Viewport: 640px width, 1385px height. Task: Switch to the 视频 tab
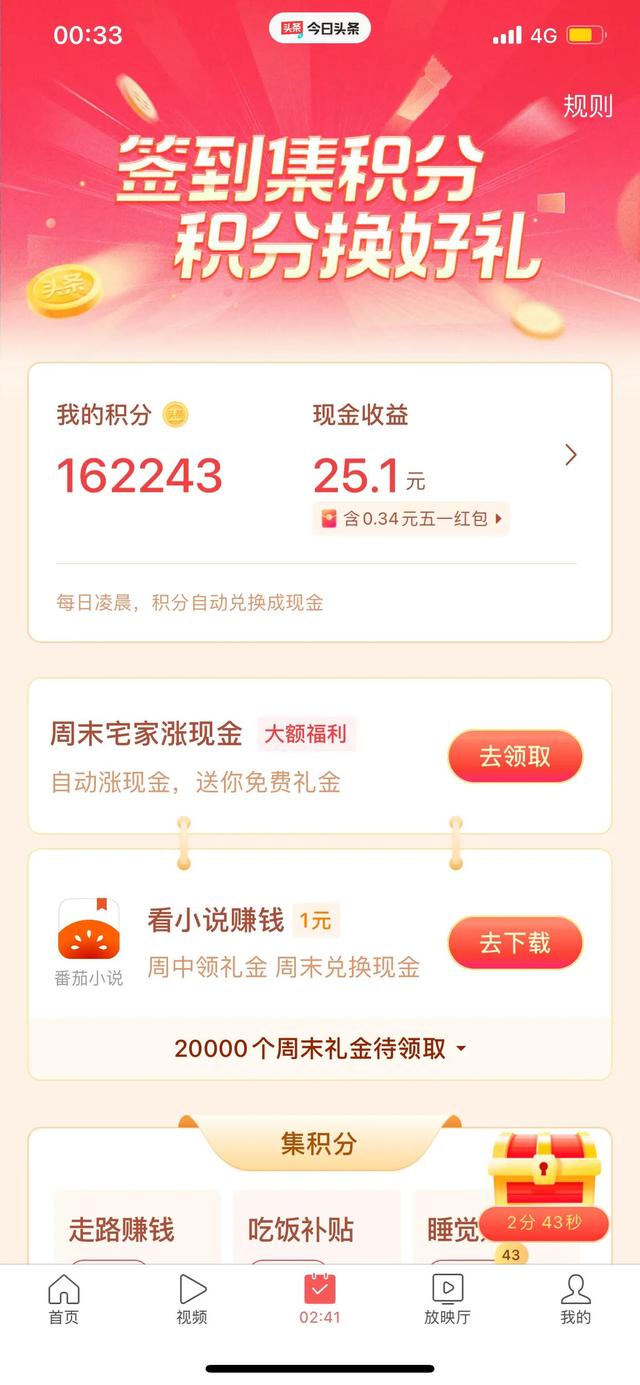(x=192, y=1300)
